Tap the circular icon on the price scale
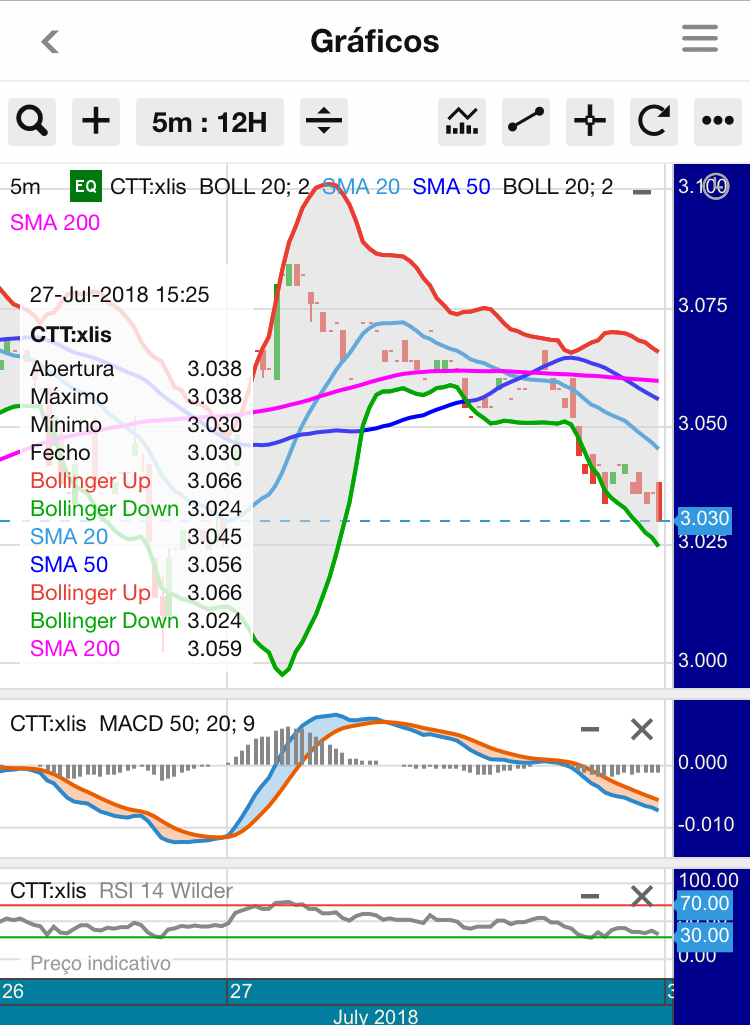This screenshot has width=750, height=1025. coord(716,186)
